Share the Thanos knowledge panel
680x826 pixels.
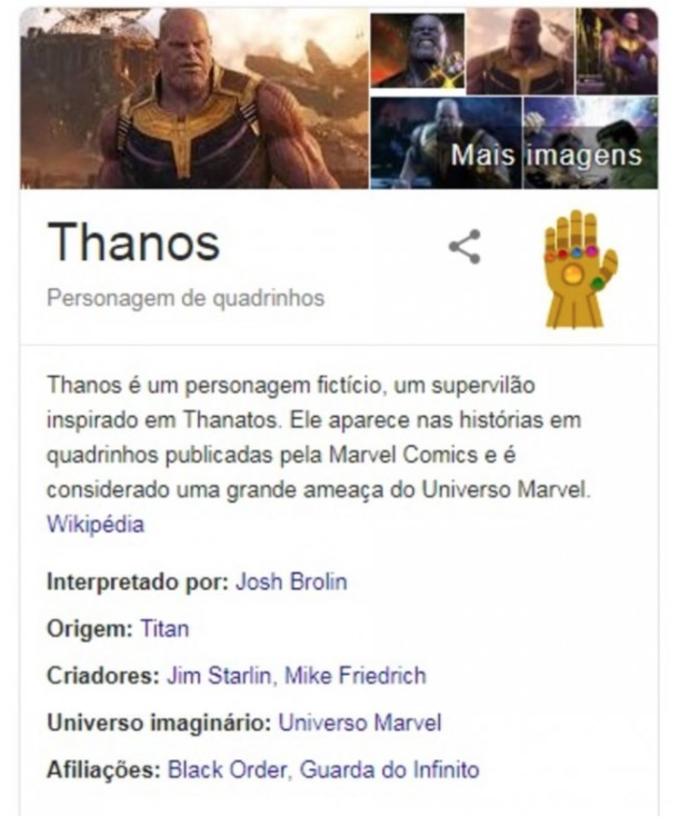coord(464,247)
